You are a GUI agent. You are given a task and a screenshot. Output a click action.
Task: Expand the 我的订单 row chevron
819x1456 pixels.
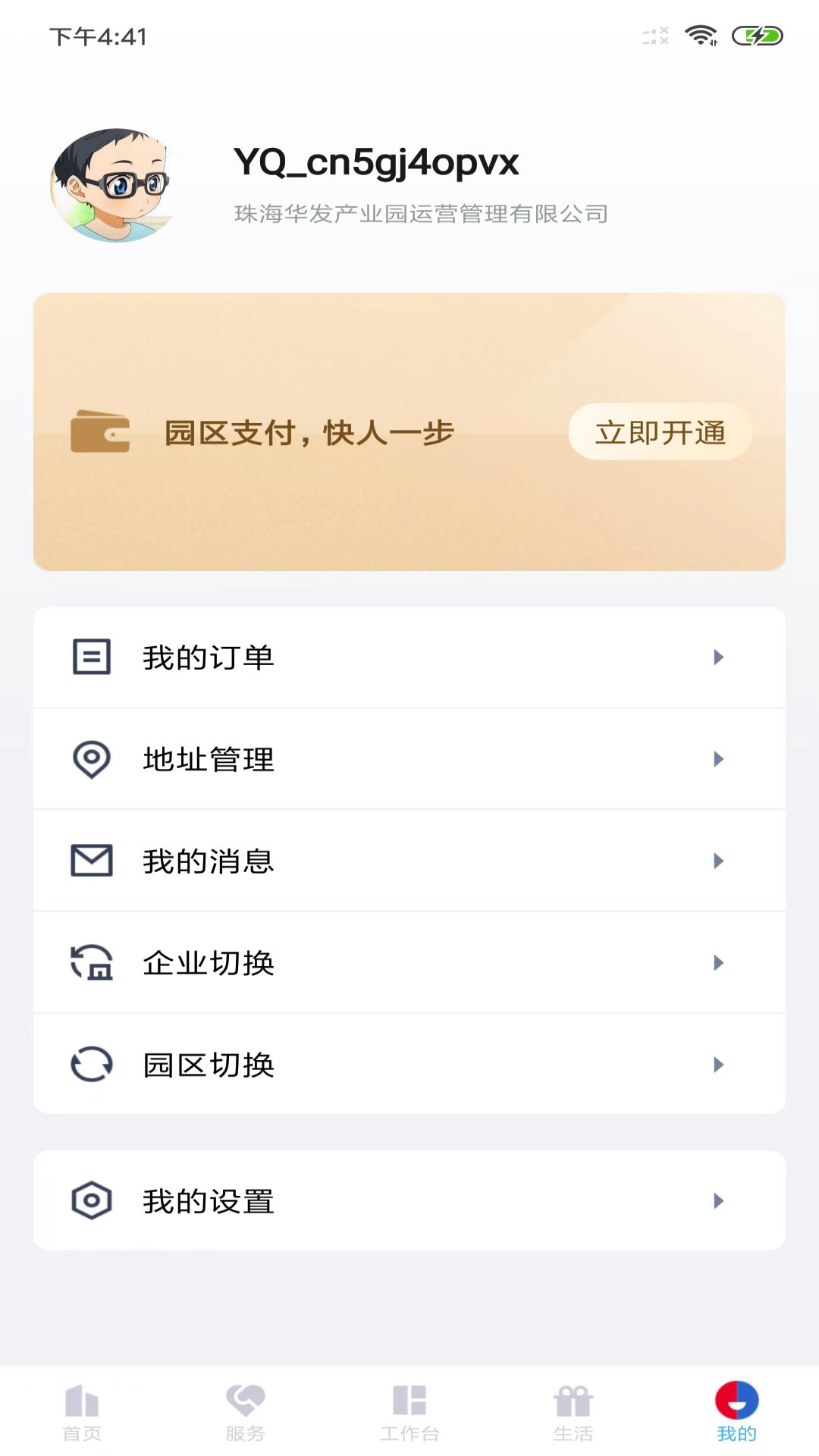[x=719, y=657]
